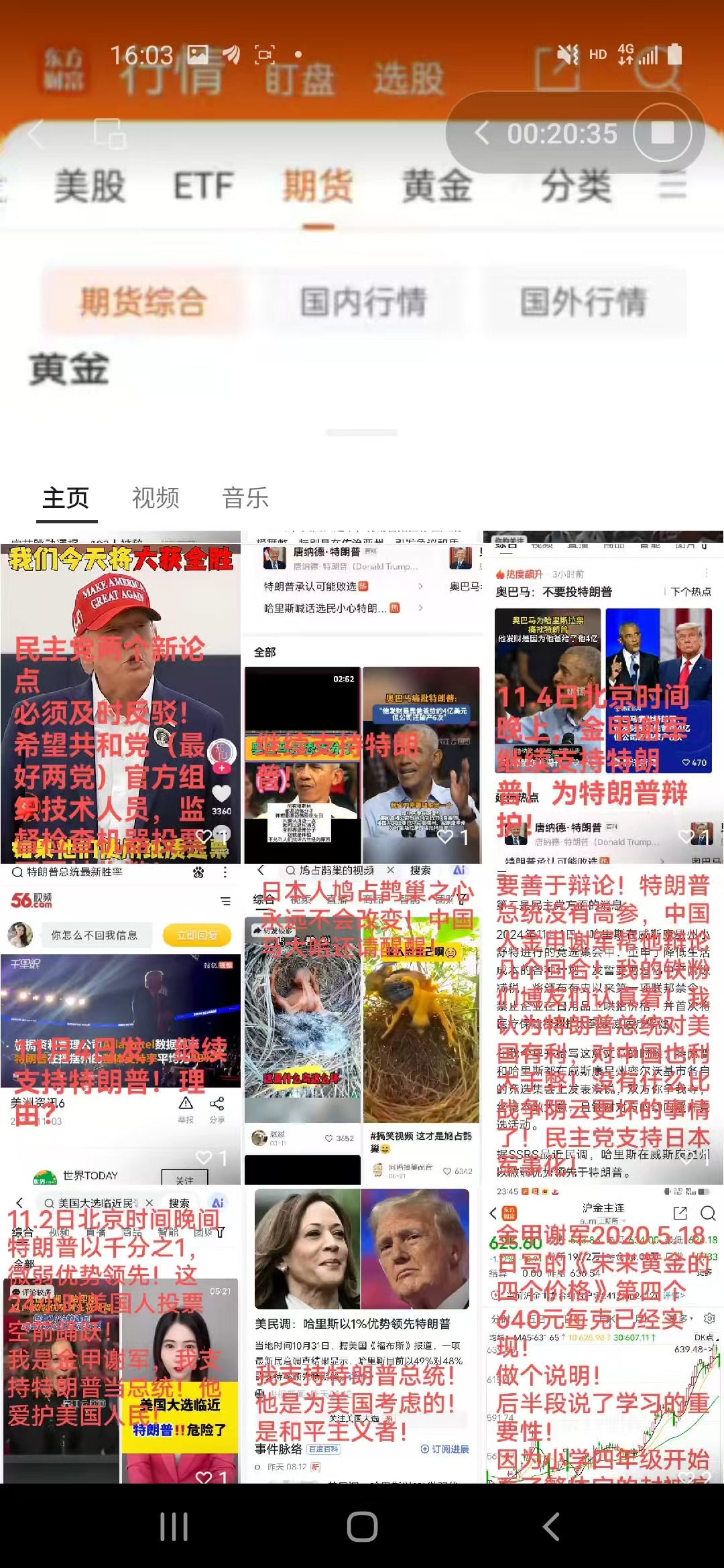Open the post about 金甲谢军2020.5.18《未来黄金的四个价格》
Image resolution: width=724 pixels, height=1568 pixels.
603,1340
